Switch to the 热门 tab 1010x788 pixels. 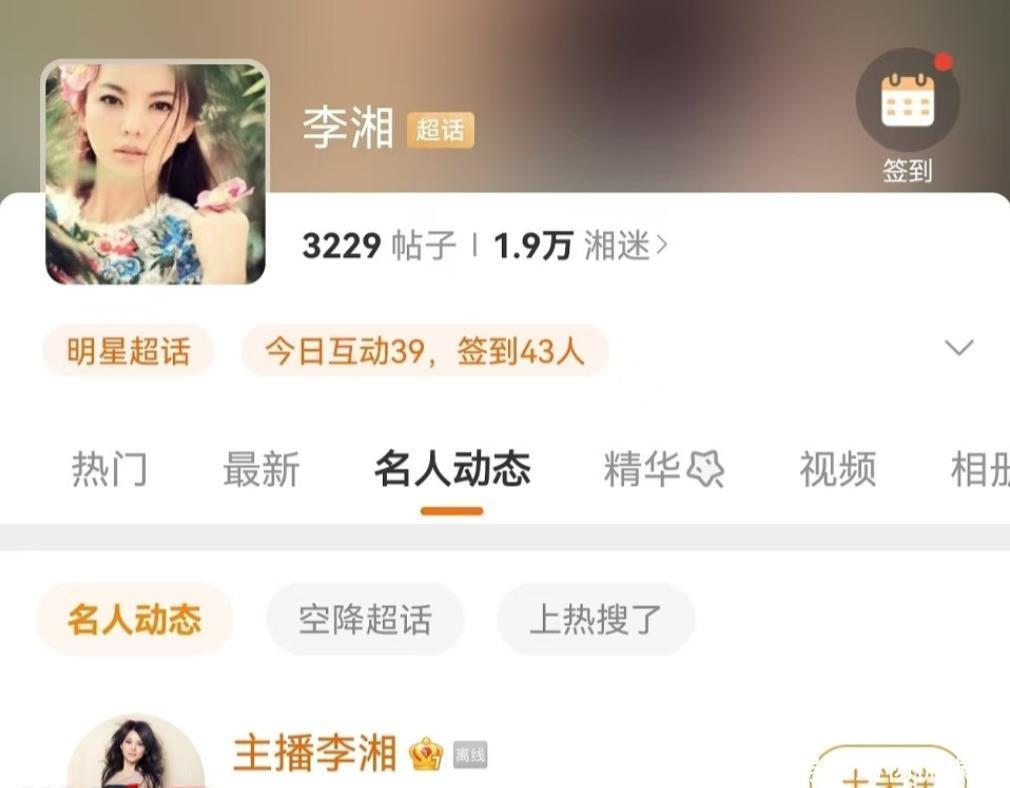point(109,469)
